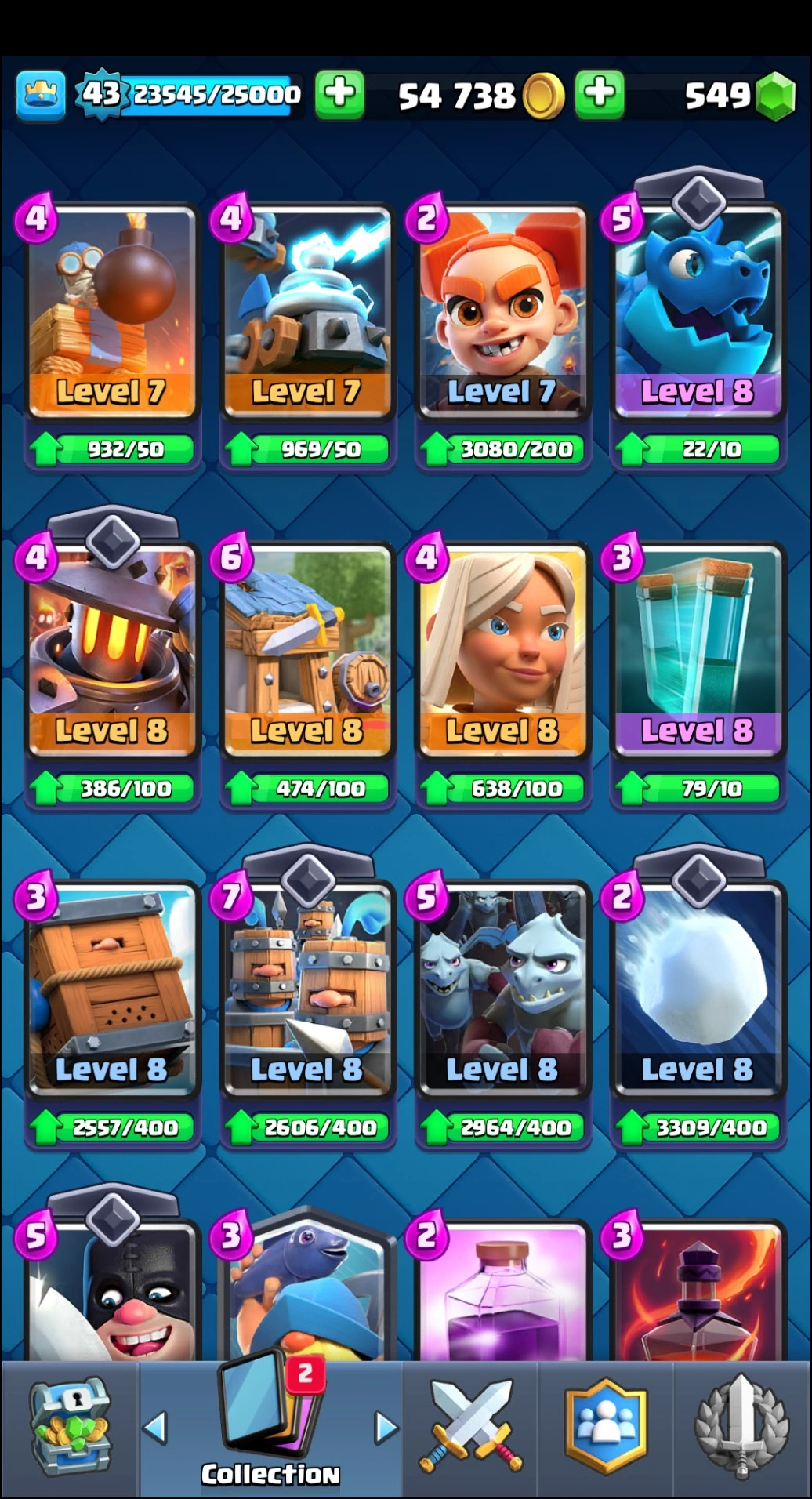Image resolution: width=812 pixels, height=1499 pixels.
Task: Go to the Shop chest tab
Action: [x=70, y=1428]
